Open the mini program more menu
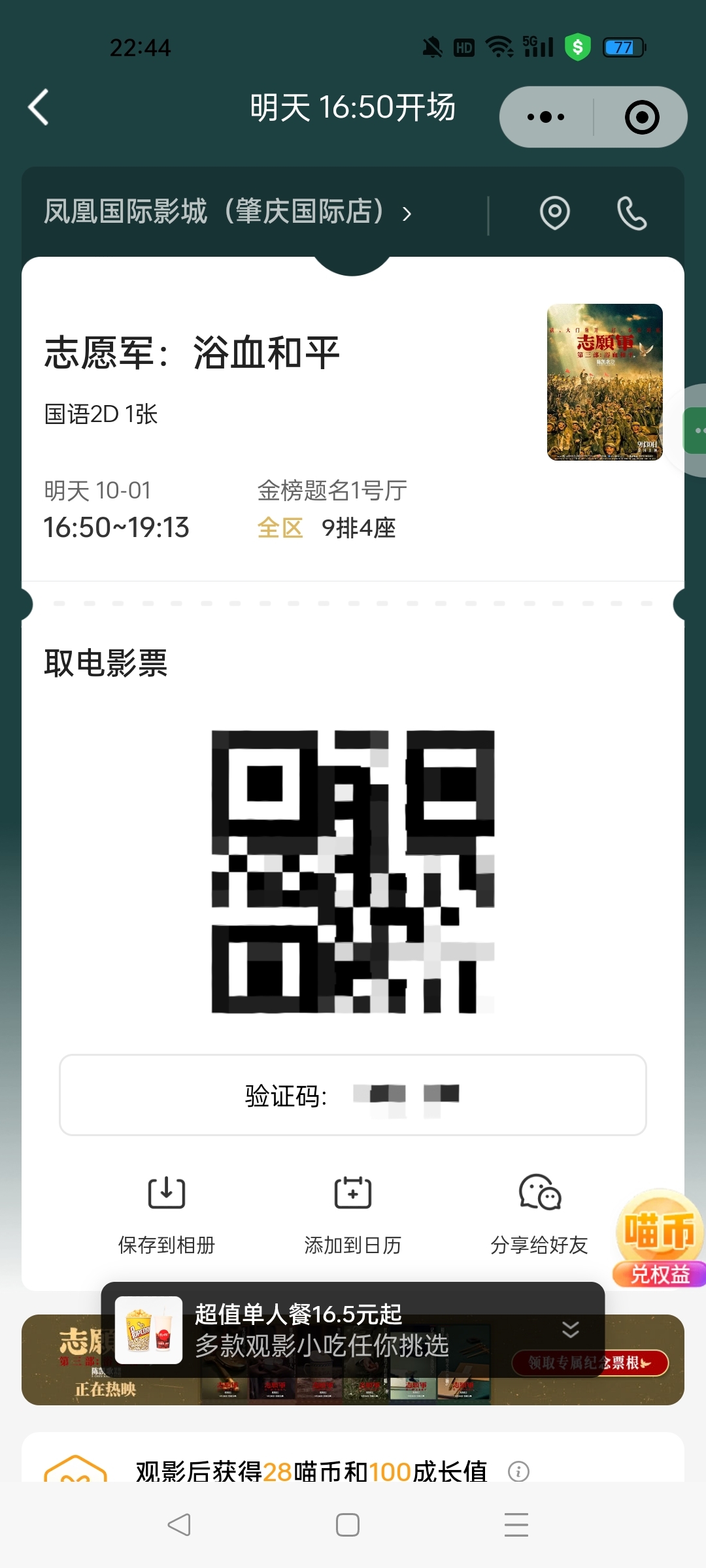The height and width of the screenshot is (1568, 706). [546, 118]
